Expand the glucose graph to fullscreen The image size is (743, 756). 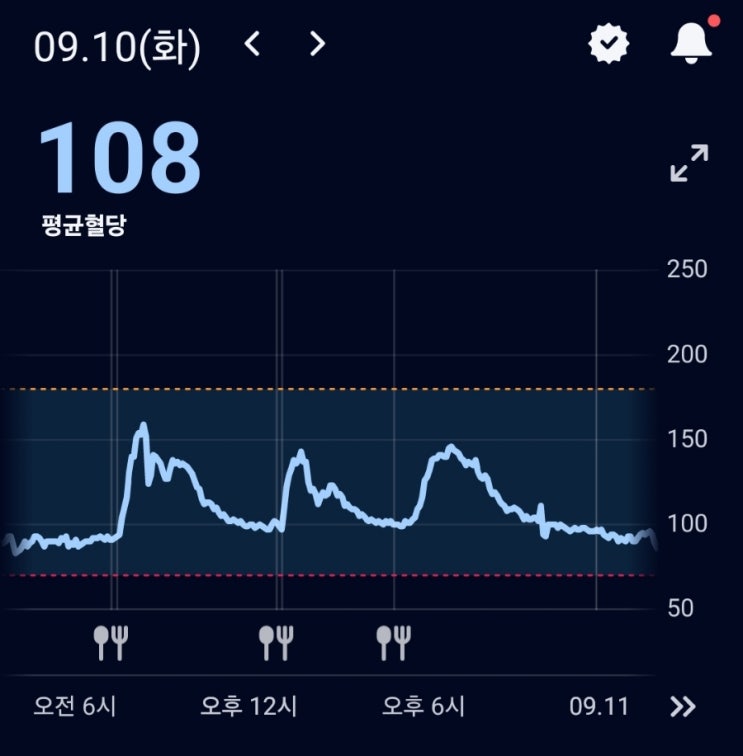689,163
